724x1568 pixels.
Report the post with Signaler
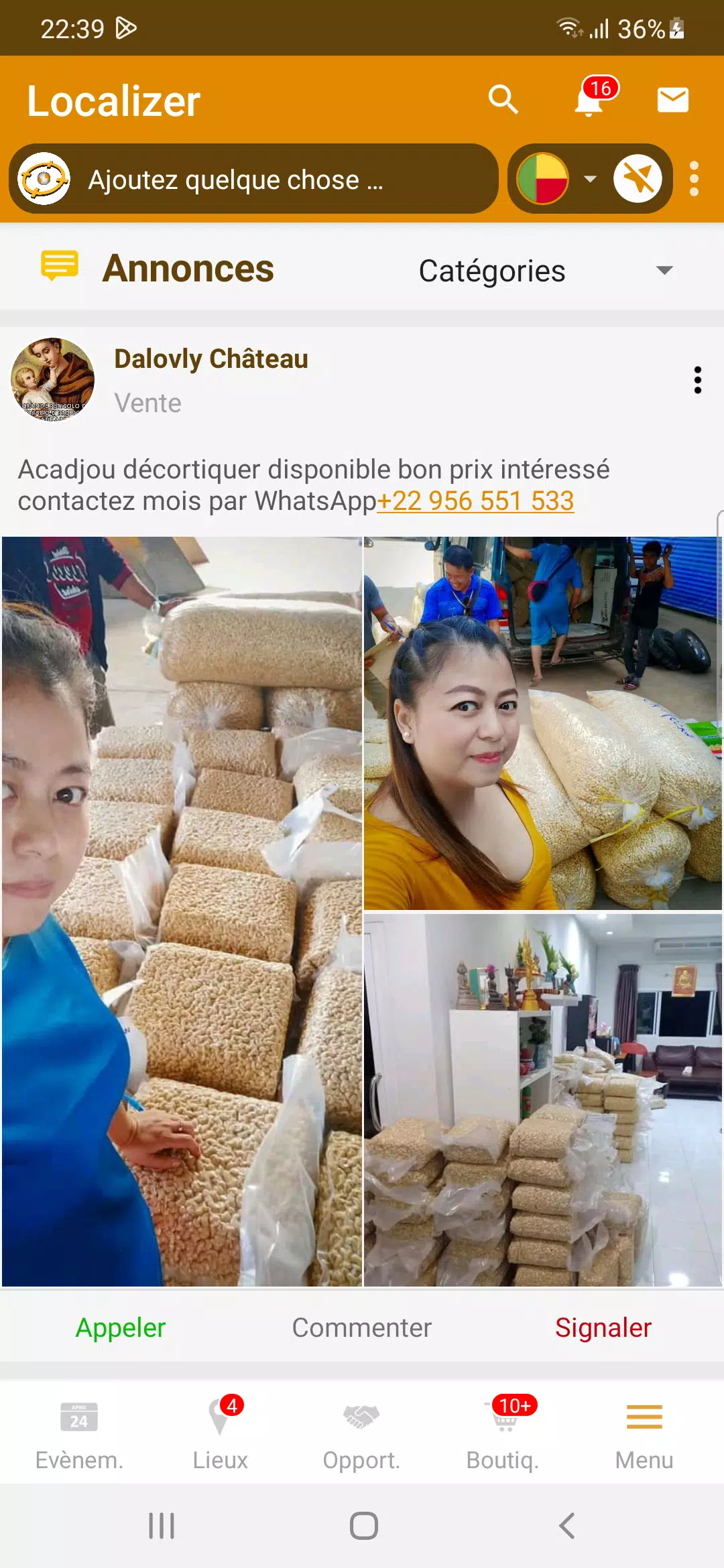click(x=603, y=1327)
